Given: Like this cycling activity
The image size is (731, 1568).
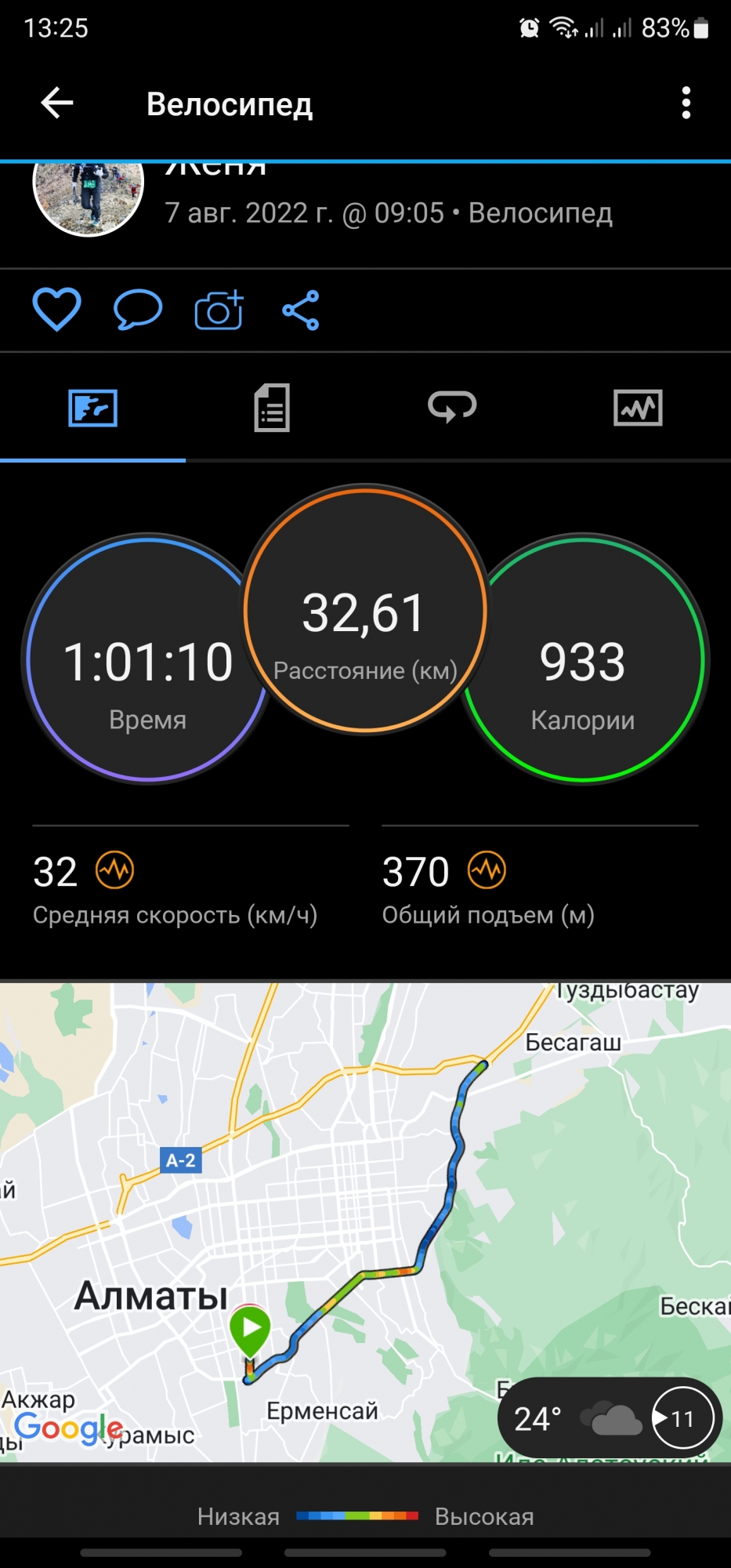Looking at the screenshot, I should click(56, 310).
